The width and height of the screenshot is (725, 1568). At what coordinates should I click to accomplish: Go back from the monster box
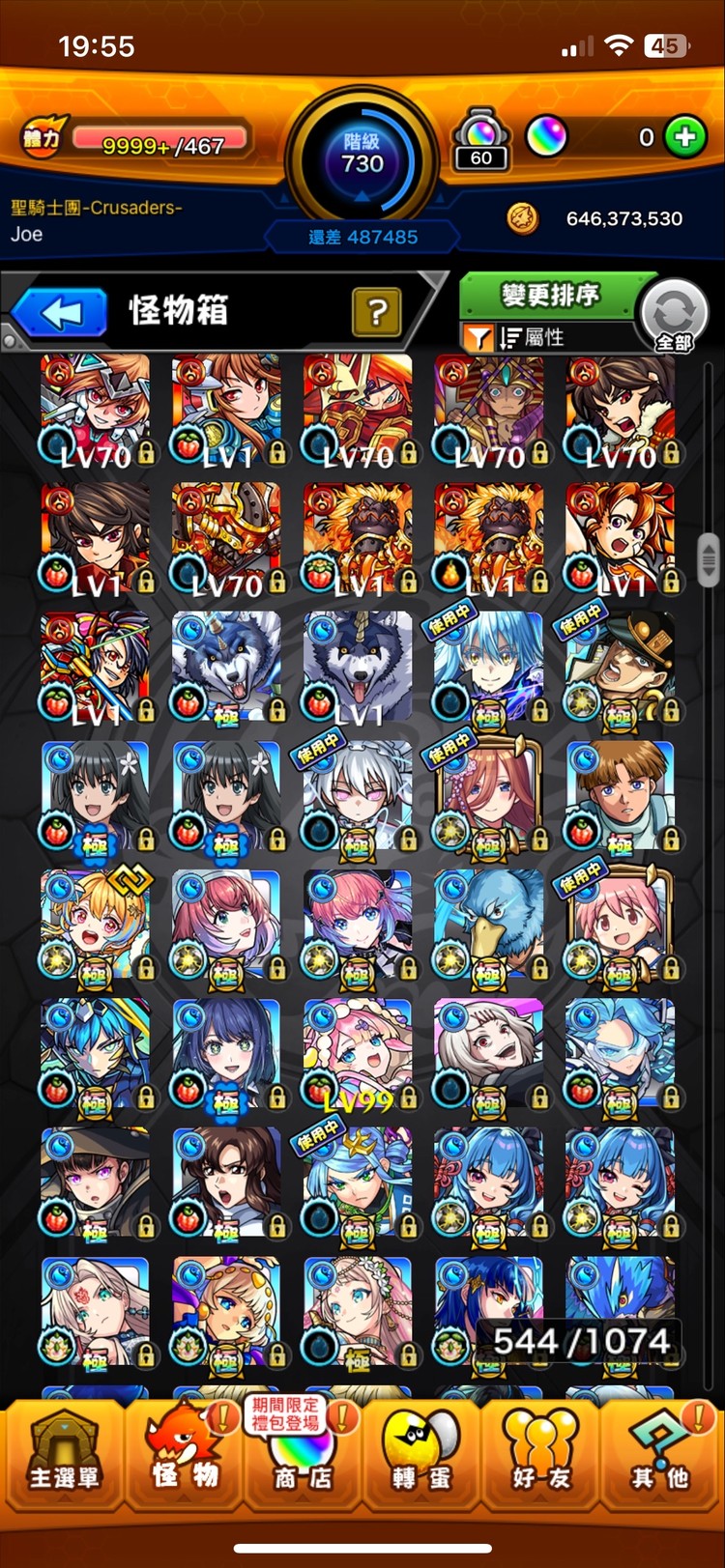coord(61,313)
